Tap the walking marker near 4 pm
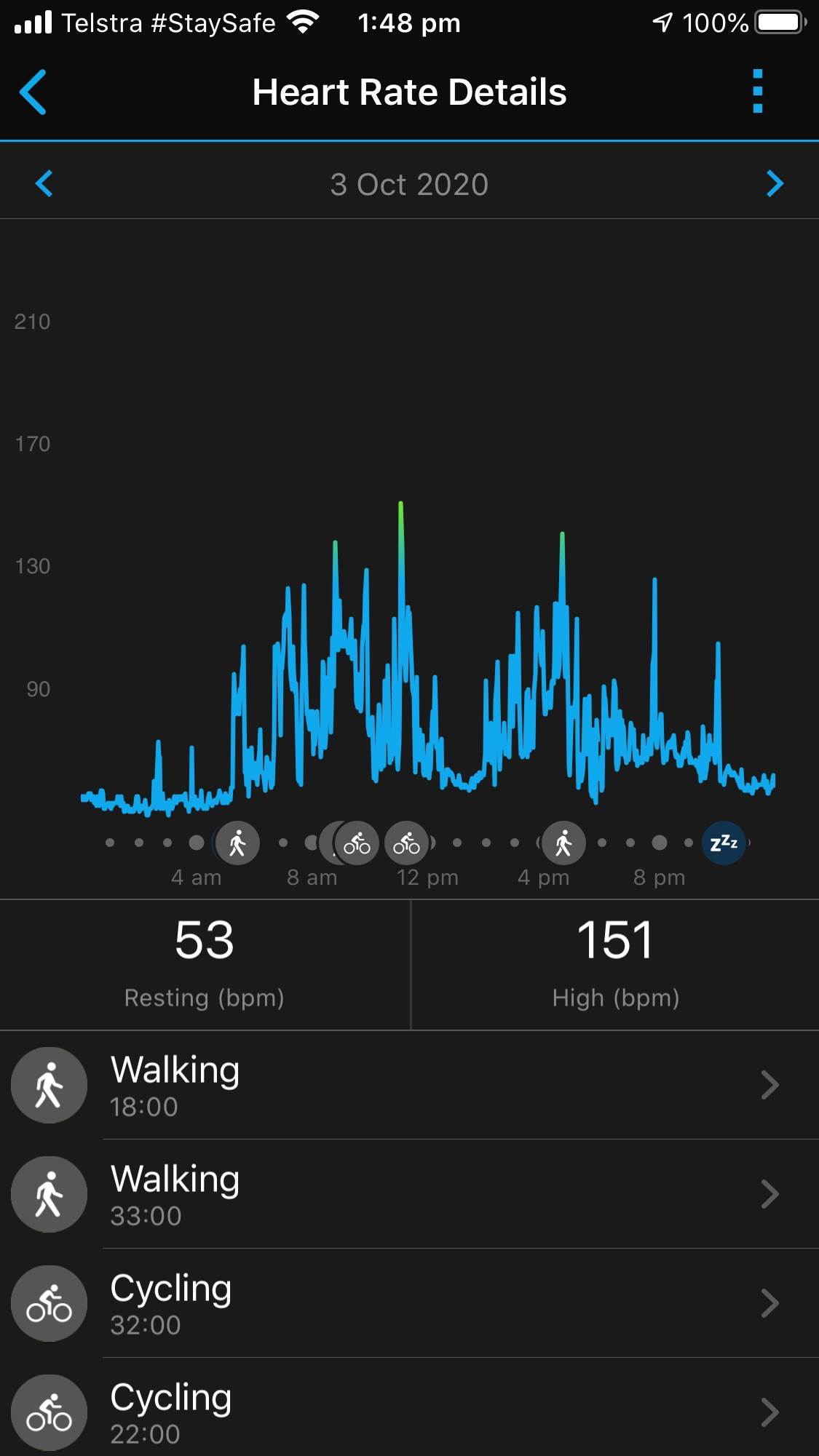The height and width of the screenshot is (1456, 819). coord(563,843)
